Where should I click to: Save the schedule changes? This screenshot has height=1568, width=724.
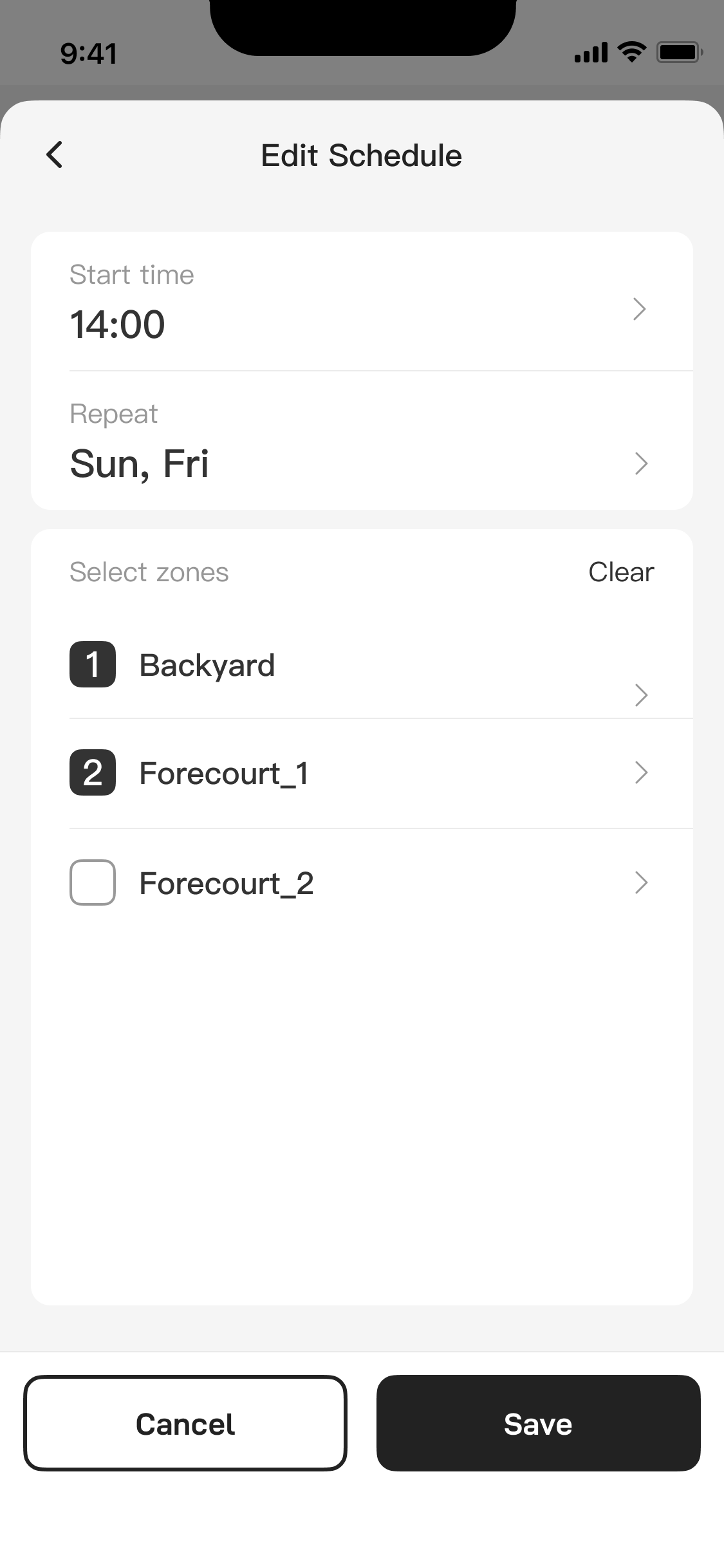(x=538, y=1423)
